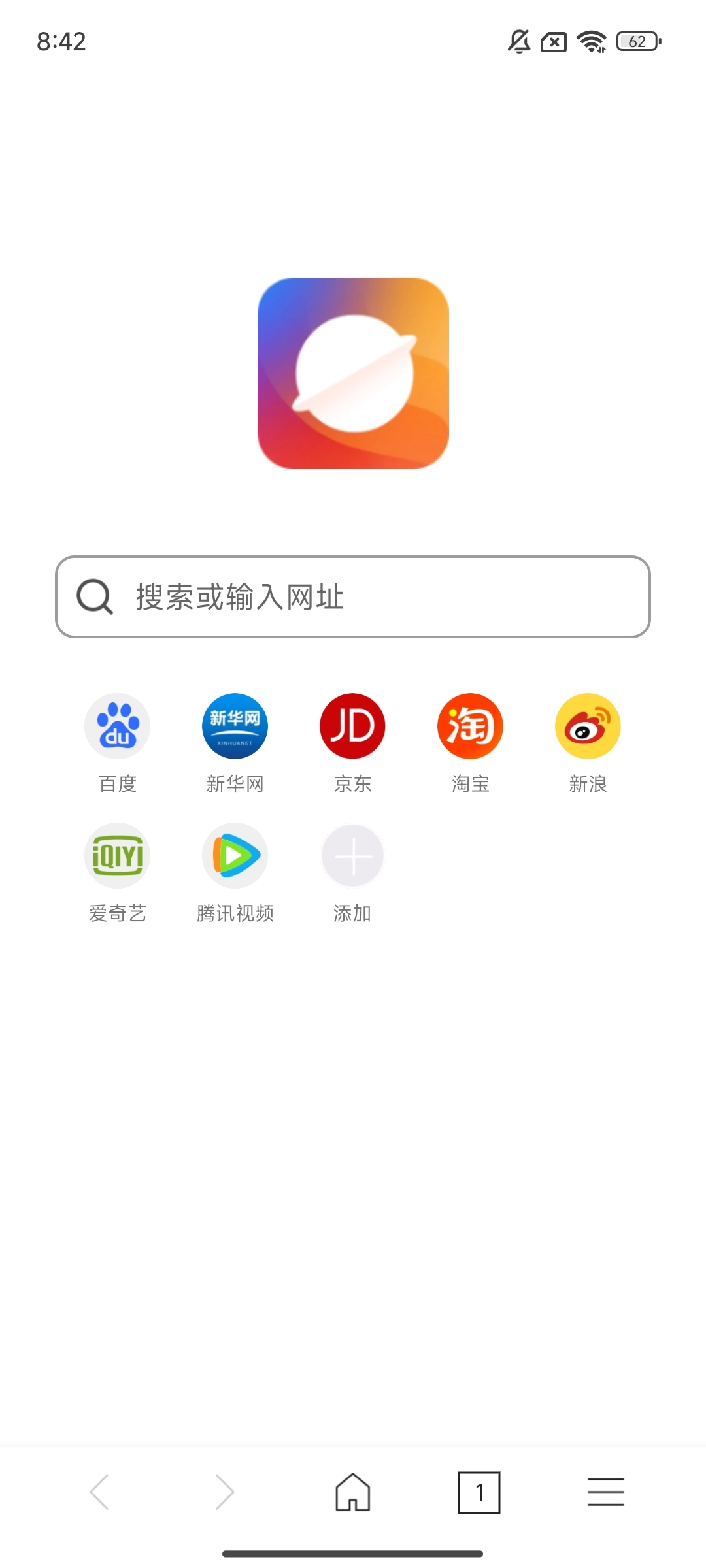
Task: Open the hamburger menu
Action: pos(606,1492)
